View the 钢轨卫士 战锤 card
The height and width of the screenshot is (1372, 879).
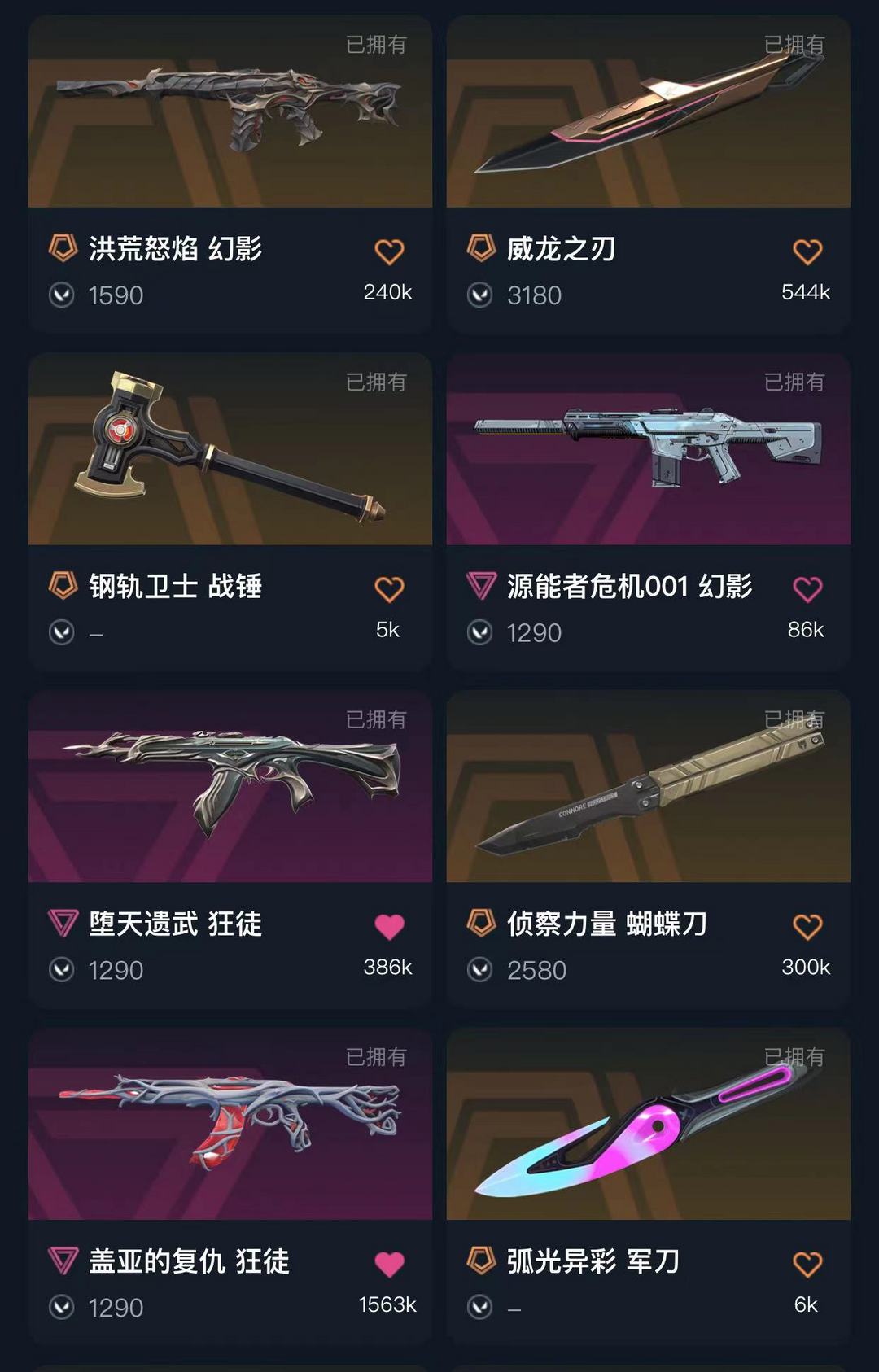[230, 511]
